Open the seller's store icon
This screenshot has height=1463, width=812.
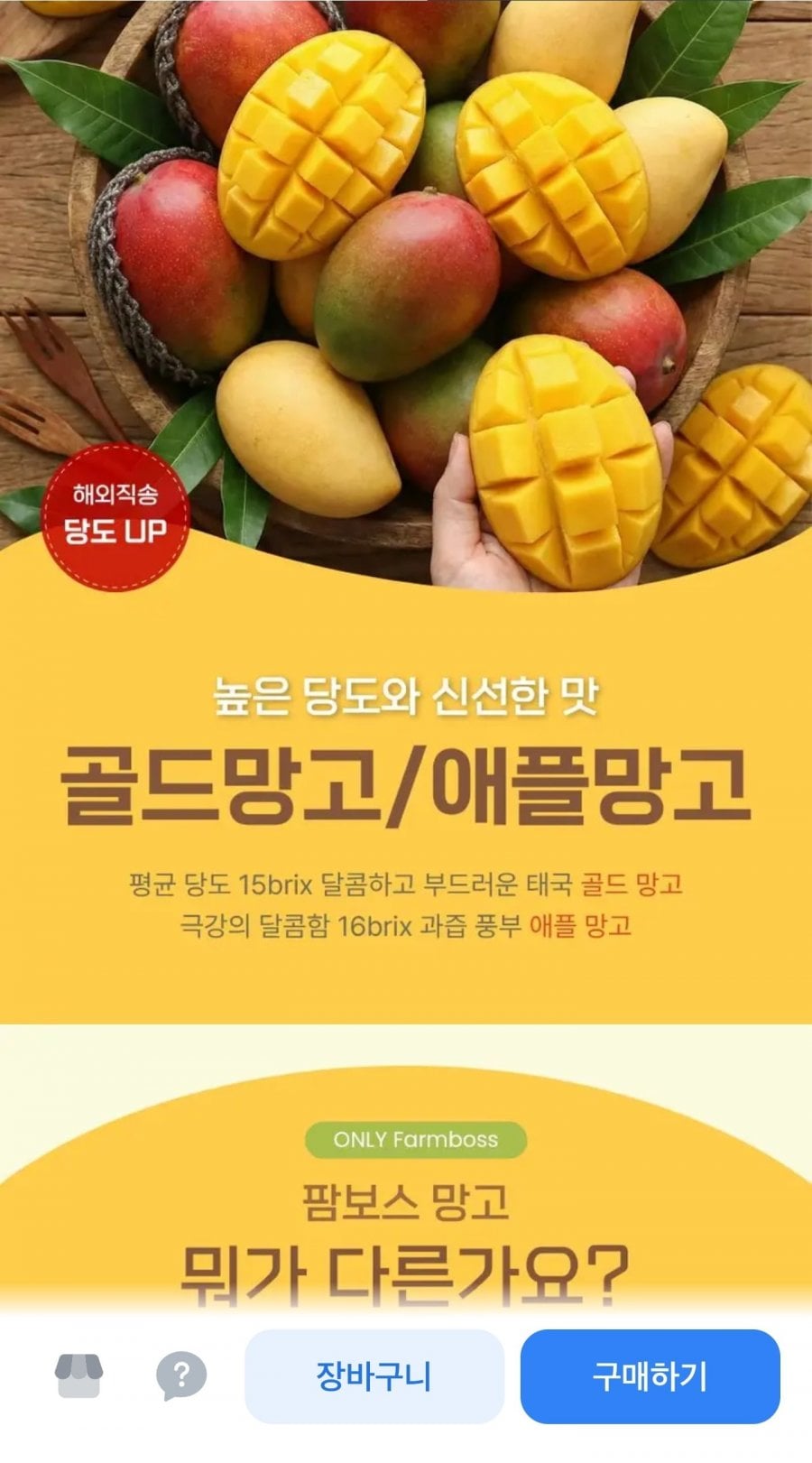coord(79,1376)
